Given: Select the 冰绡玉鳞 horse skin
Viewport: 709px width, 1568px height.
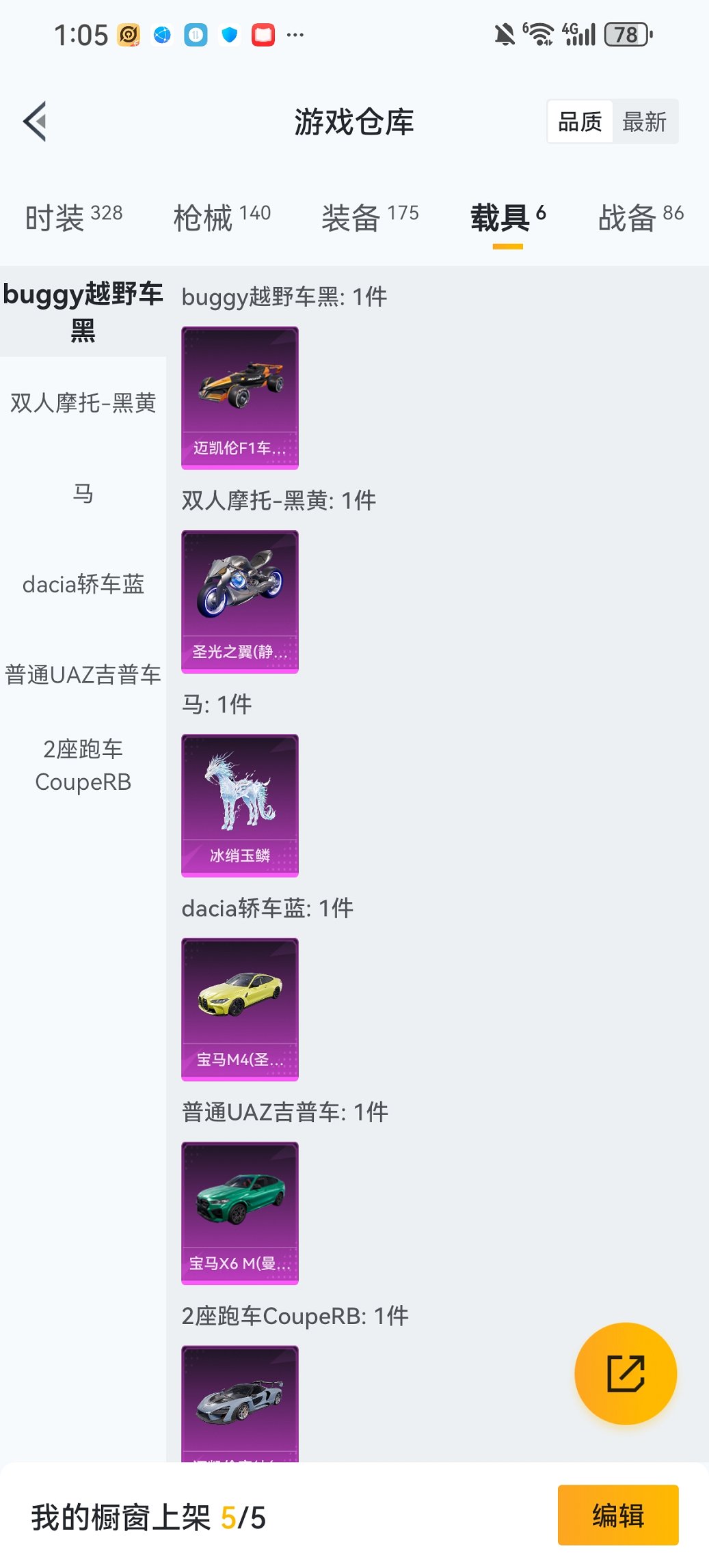Looking at the screenshot, I should click(x=239, y=805).
